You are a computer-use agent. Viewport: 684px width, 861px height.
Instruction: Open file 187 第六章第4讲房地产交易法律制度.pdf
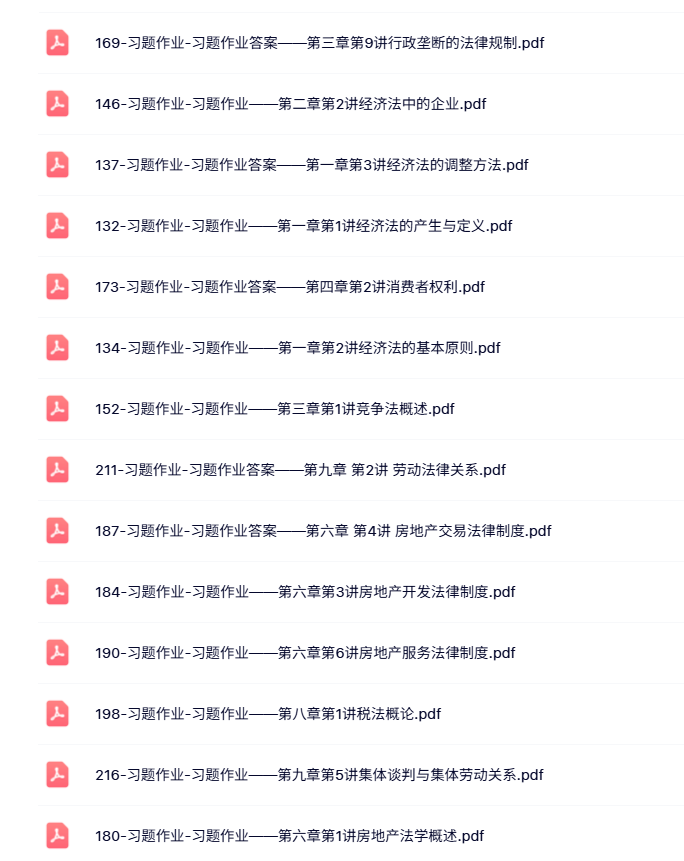click(323, 531)
